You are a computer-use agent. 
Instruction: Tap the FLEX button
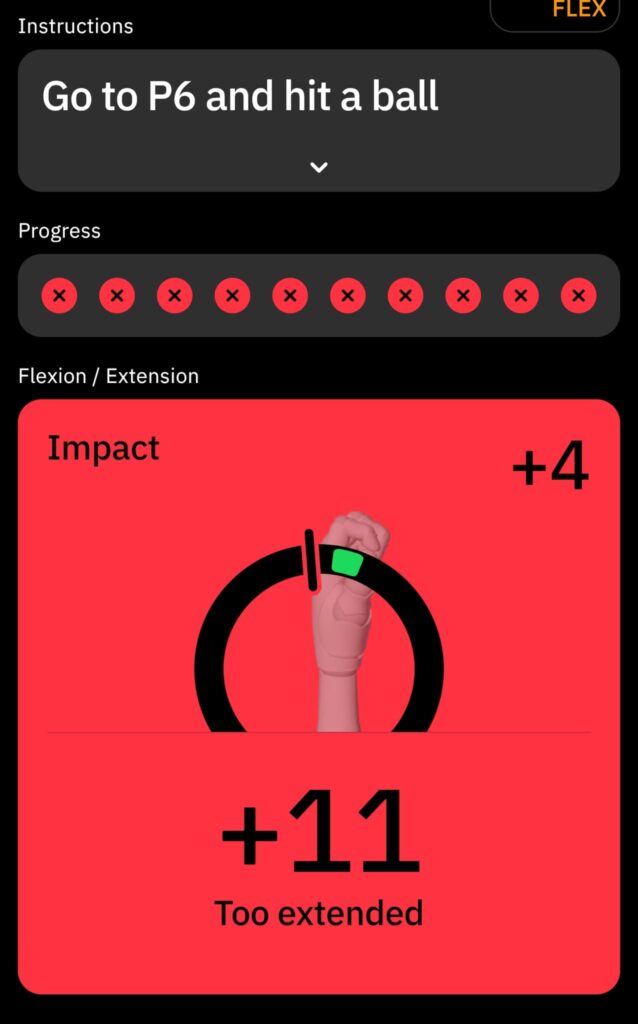pos(566,12)
